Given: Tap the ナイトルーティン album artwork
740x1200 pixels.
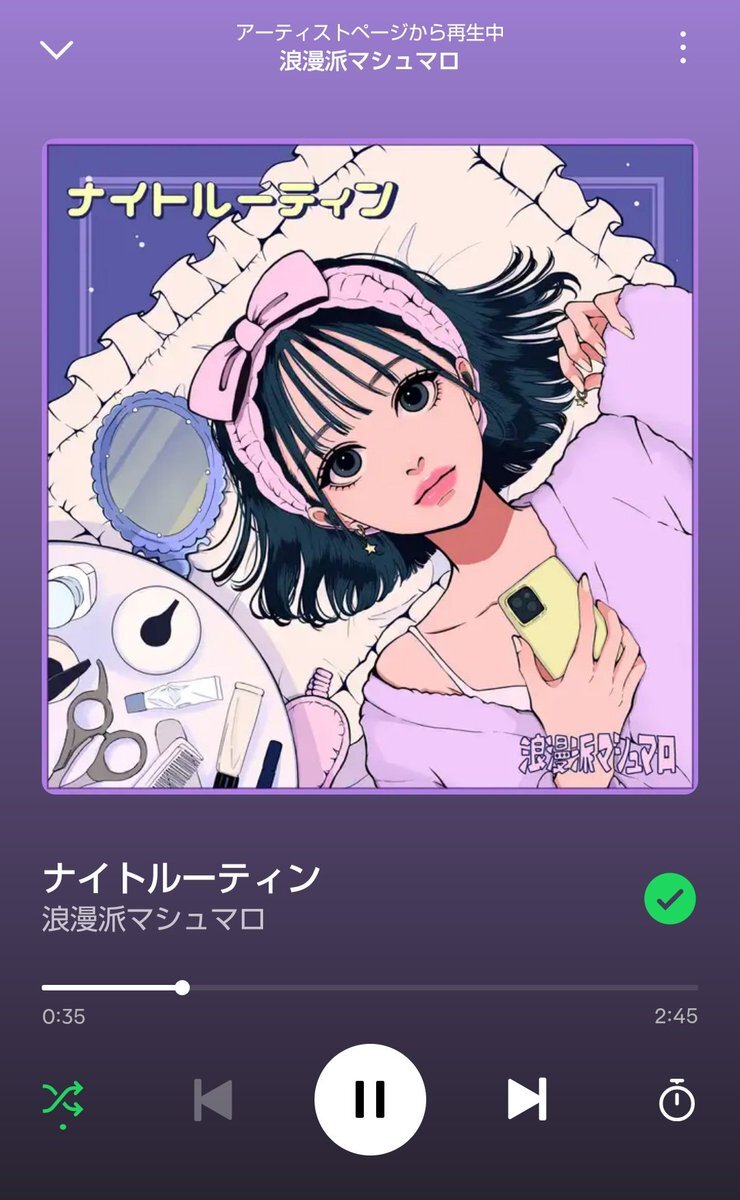Looking at the screenshot, I should point(370,466).
